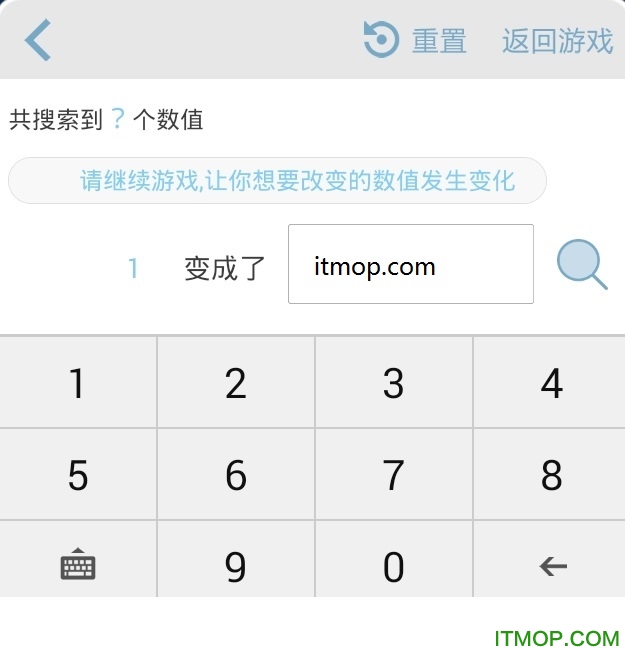The height and width of the screenshot is (664, 625).
Task: Enter digit 8 on the keypad
Action: (550, 475)
